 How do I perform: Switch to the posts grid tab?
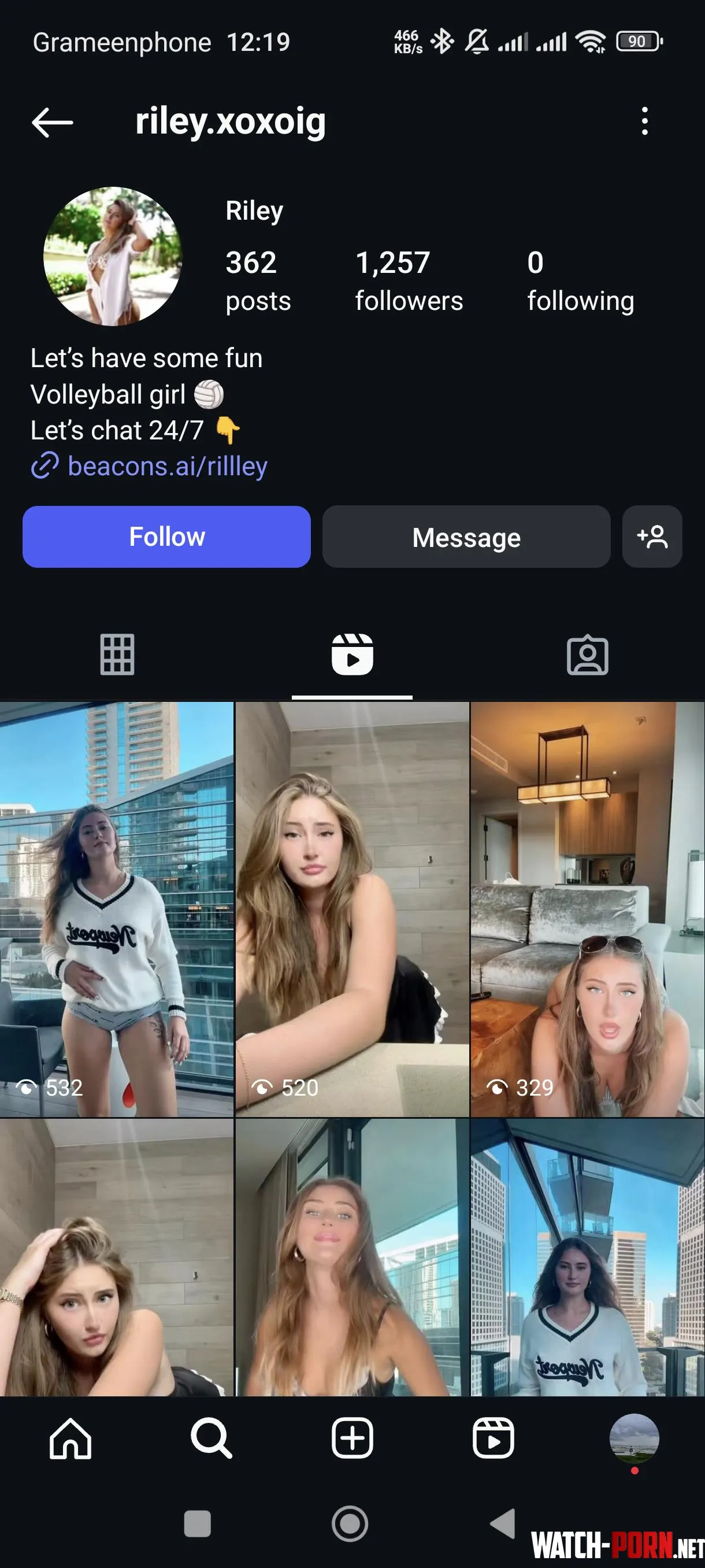(x=117, y=655)
